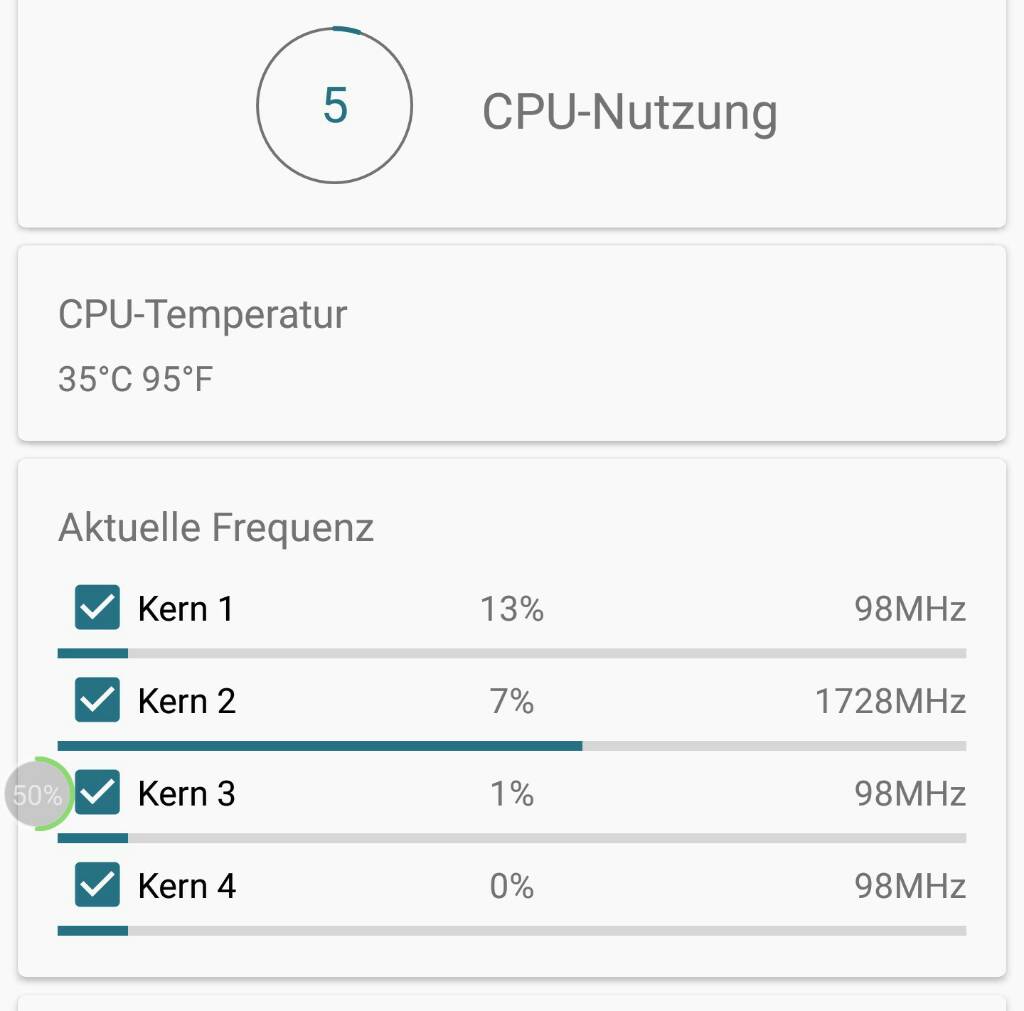Uncheck the Kern 1 checkbox
The image size is (1024, 1011).
tap(97, 608)
